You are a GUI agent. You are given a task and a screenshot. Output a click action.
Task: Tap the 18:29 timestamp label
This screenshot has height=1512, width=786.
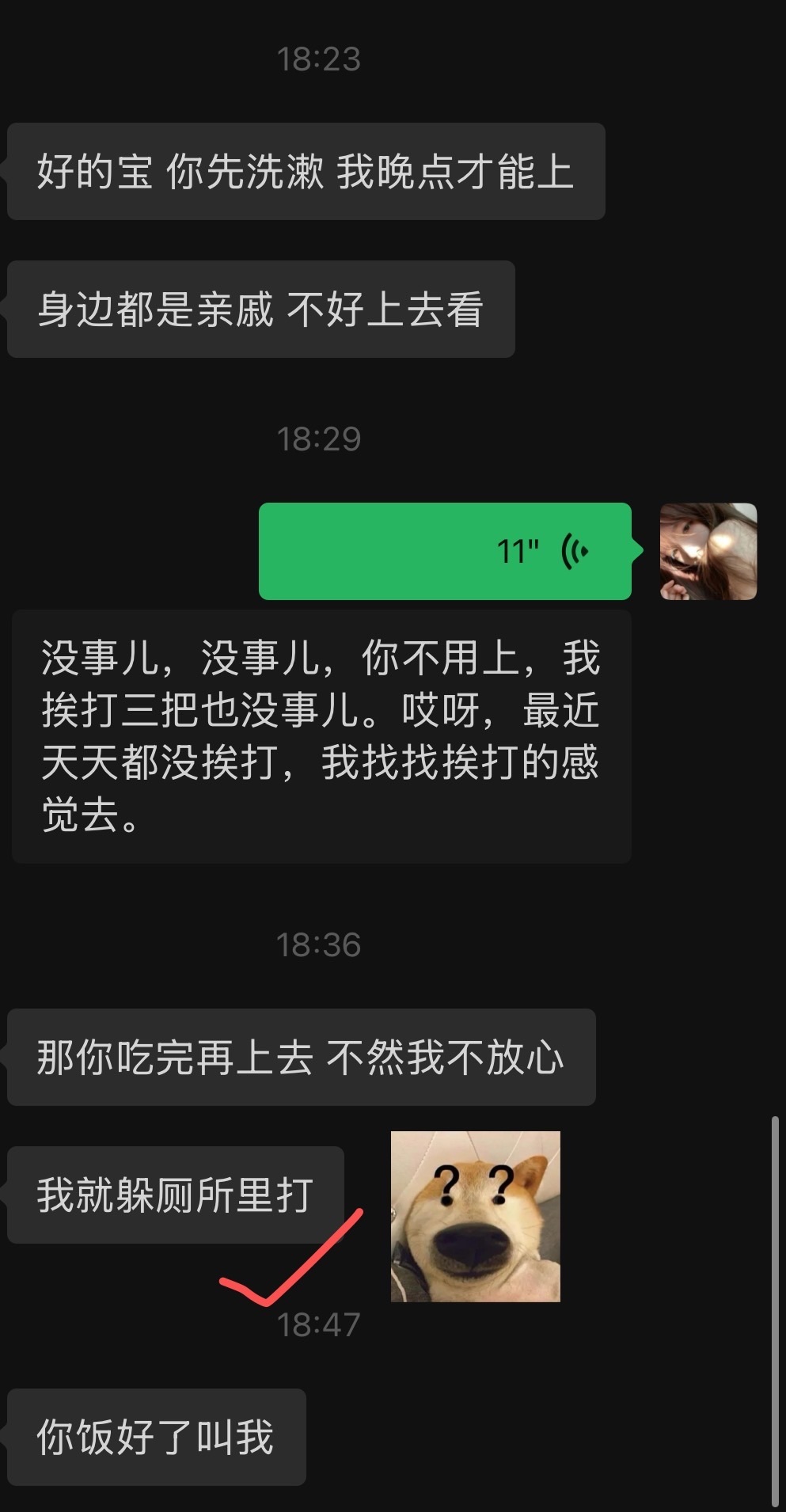[319, 437]
